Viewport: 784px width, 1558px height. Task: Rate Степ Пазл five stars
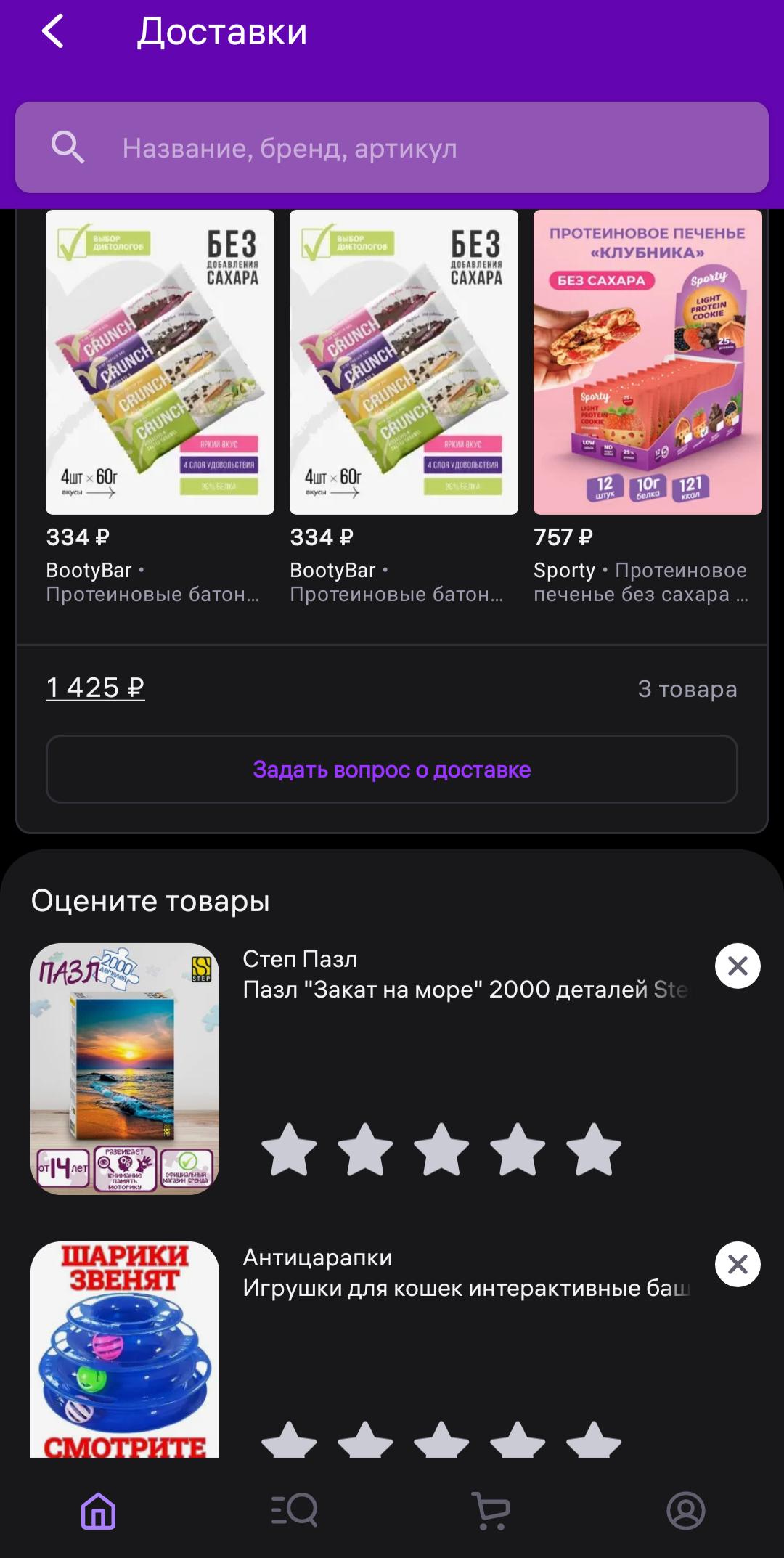[594, 1149]
